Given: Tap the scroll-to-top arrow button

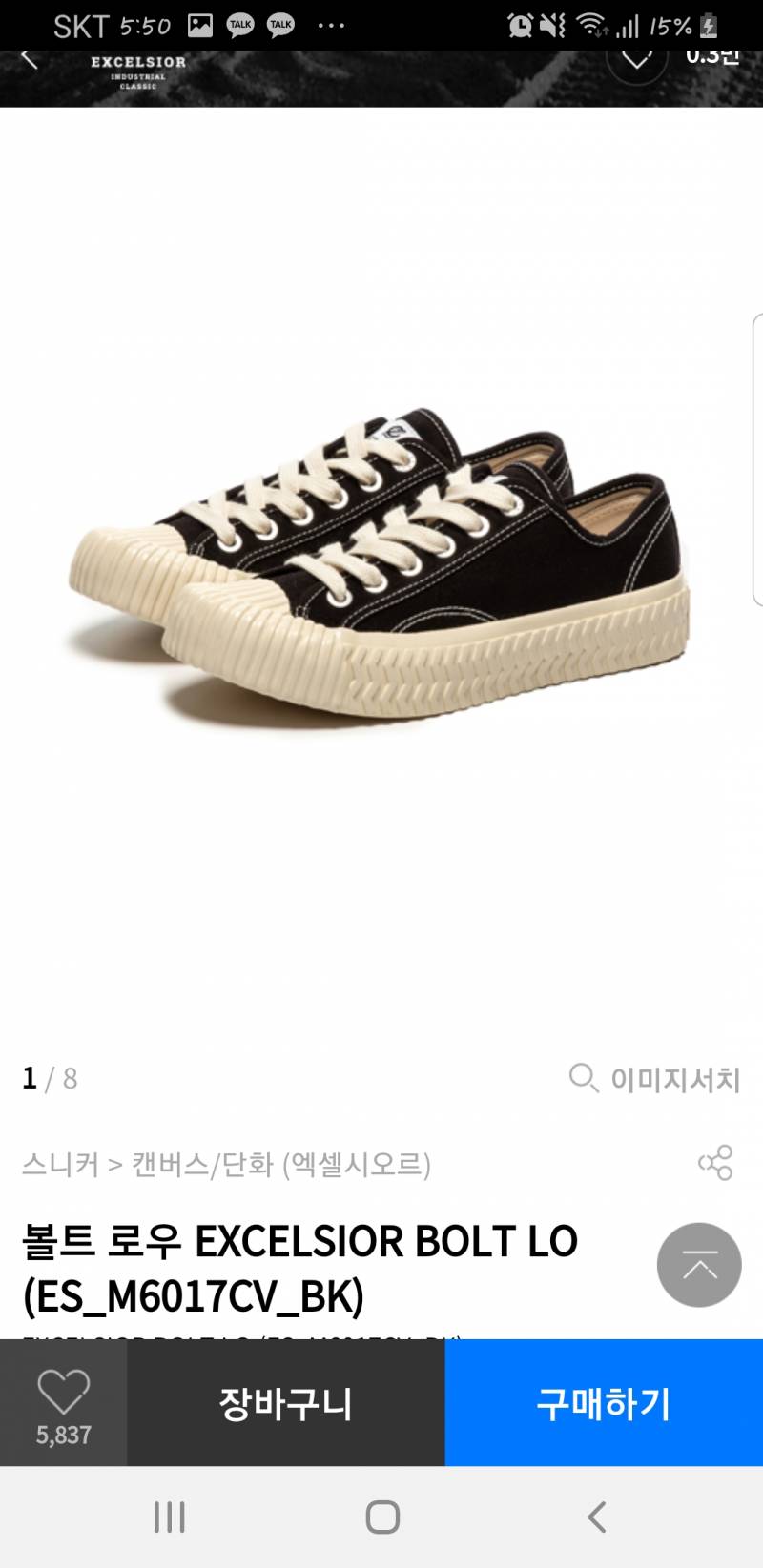Looking at the screenshot, I should (x=699, y=1265).
